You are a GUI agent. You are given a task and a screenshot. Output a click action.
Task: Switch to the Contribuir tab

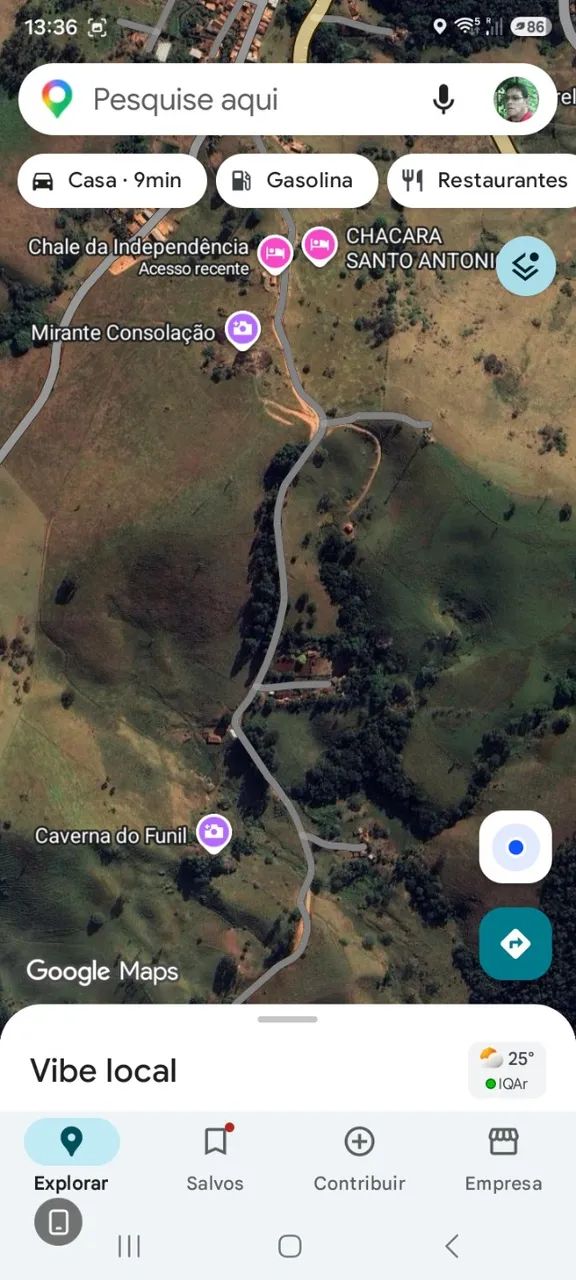tap(359, 1157)
